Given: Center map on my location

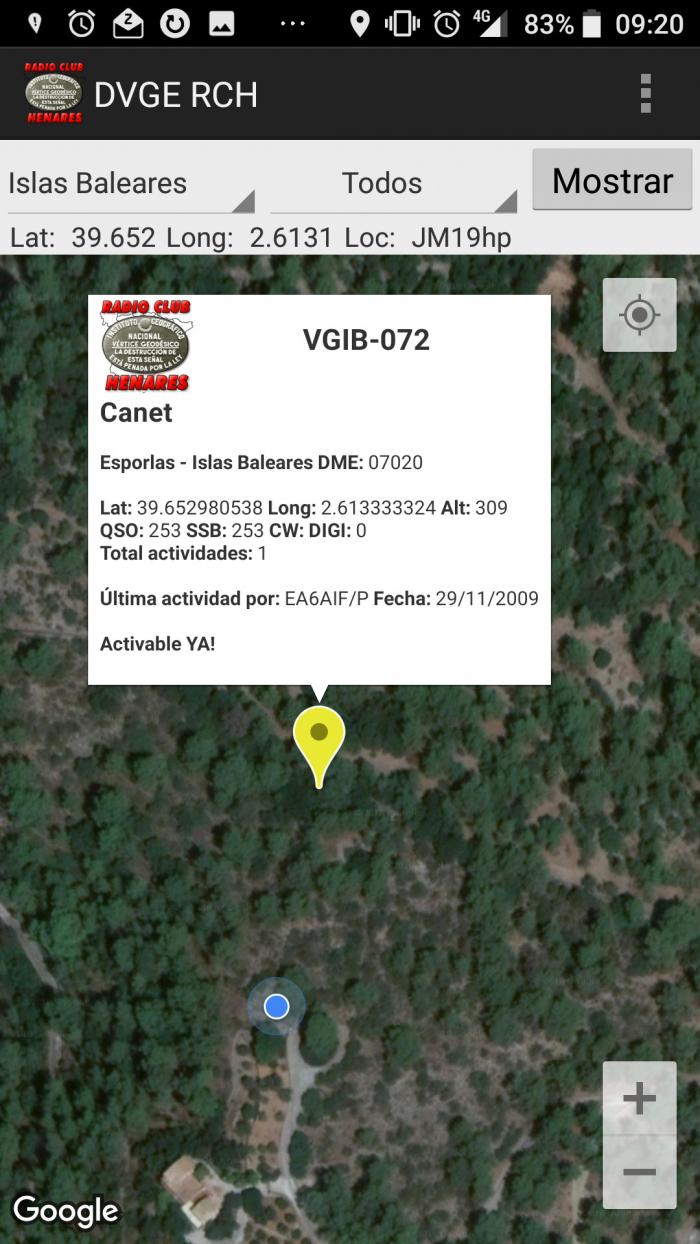Looking at the screenshot, I should (x=640, y=315).
